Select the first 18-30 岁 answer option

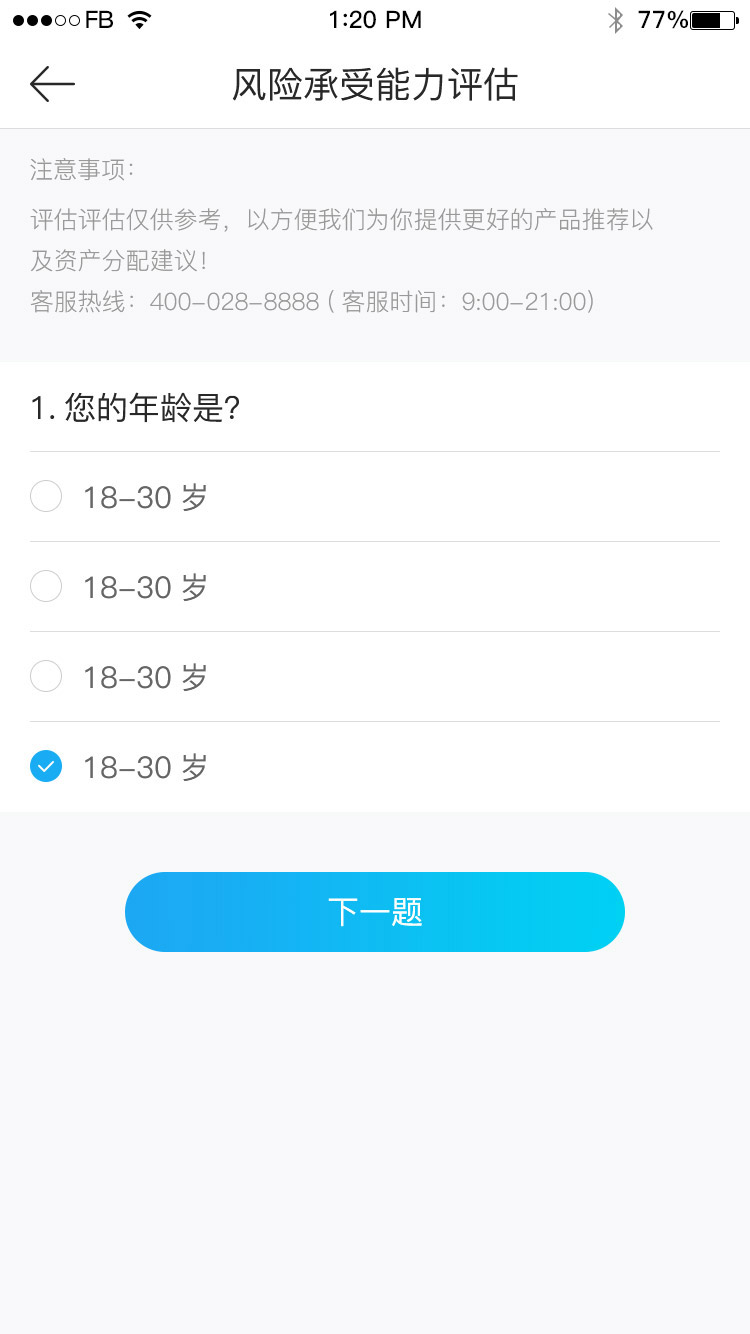pos(375,497)
